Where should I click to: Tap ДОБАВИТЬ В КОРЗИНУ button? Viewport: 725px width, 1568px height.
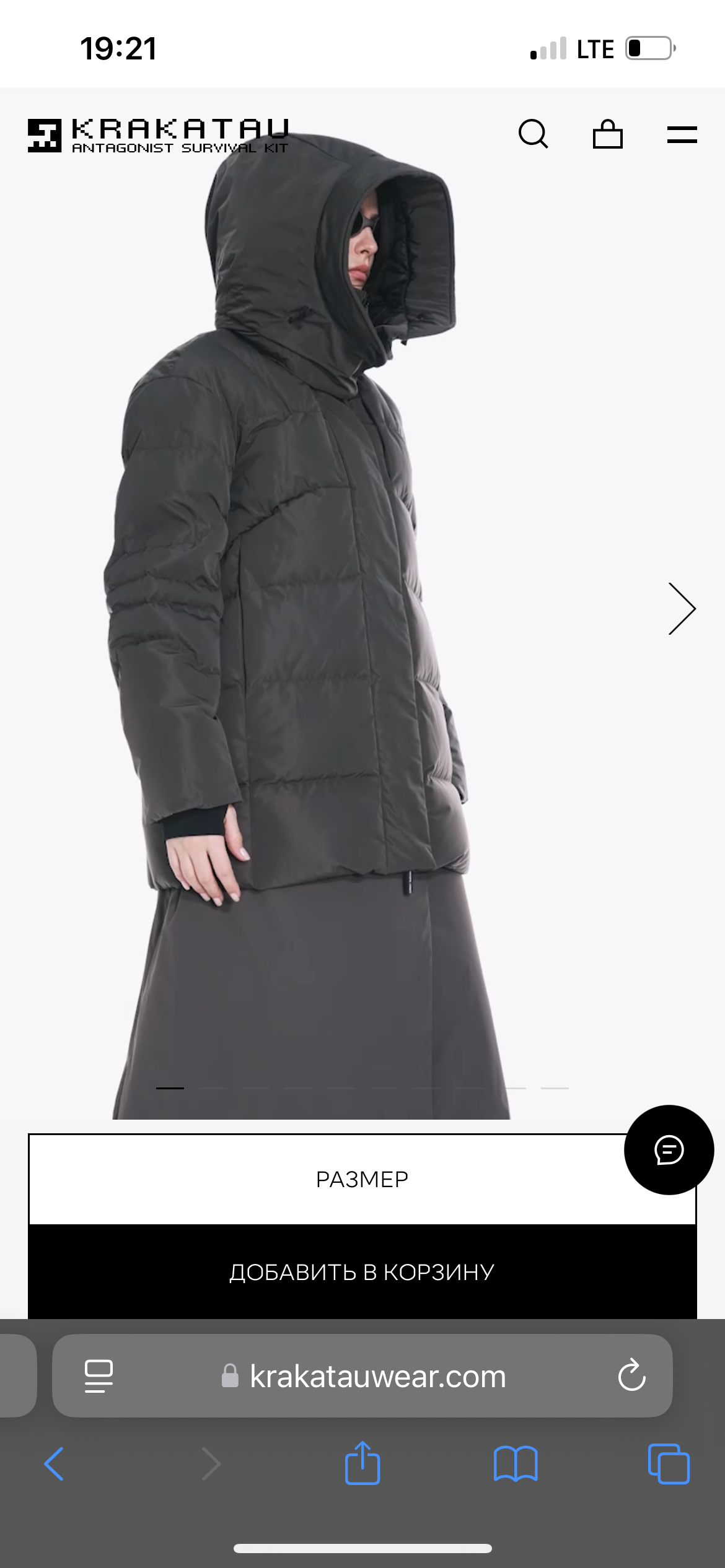(x=362, y=1273)
